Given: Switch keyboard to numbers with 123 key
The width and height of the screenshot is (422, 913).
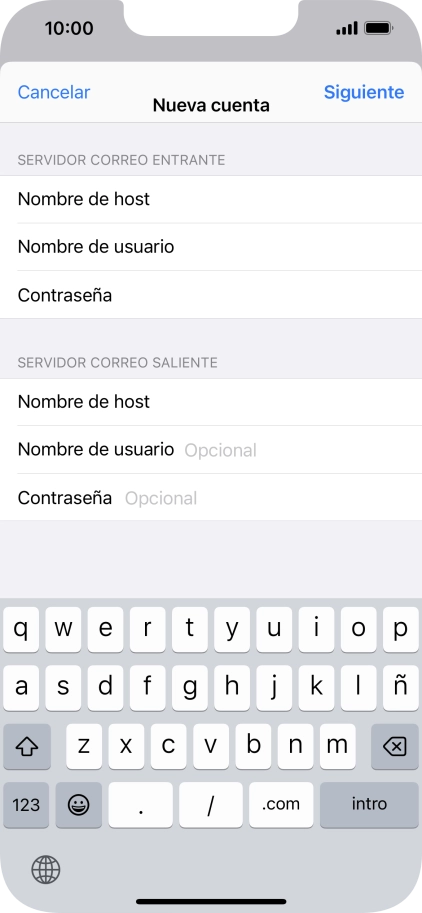Looking at the screenshot, I should [x=26, y=805].
